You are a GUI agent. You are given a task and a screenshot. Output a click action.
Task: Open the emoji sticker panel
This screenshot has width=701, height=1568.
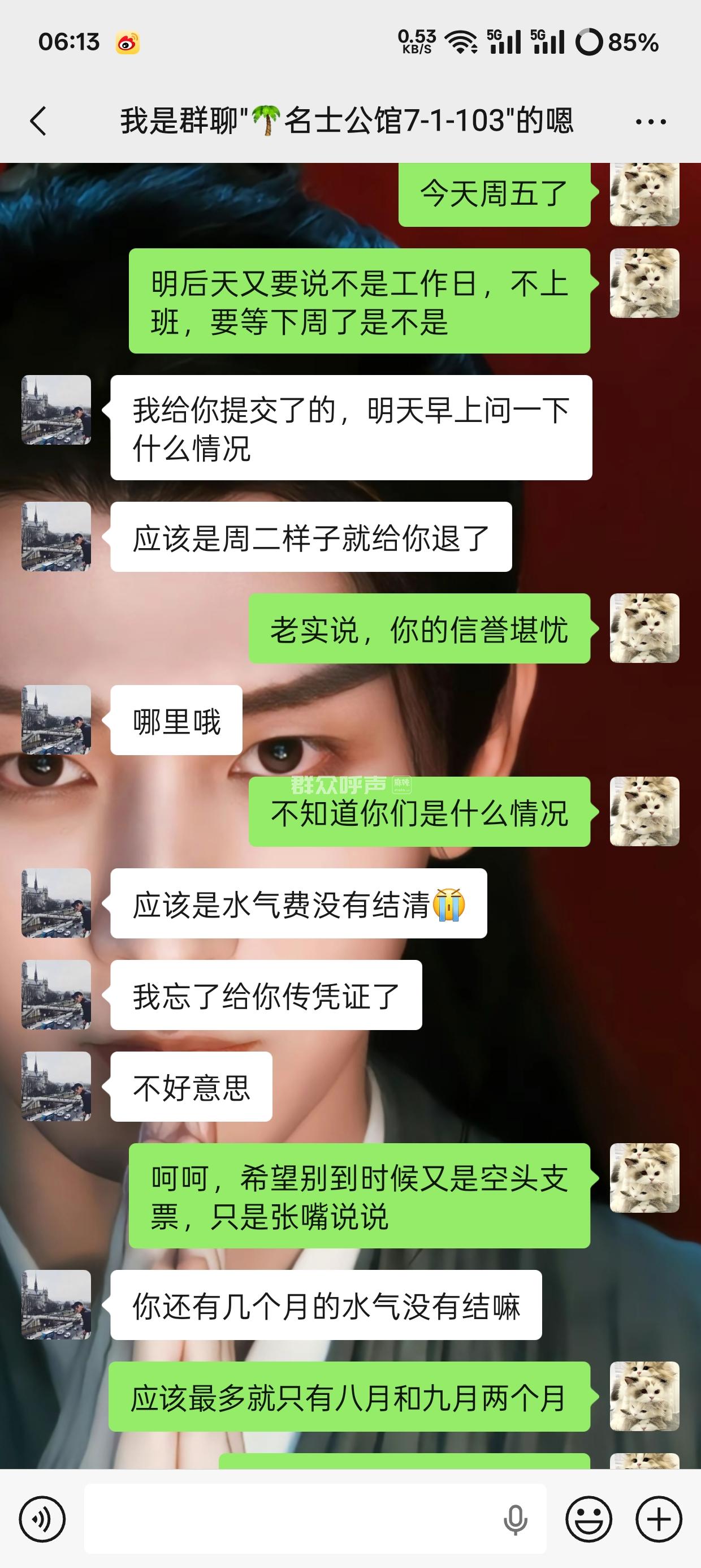pos(589,1520)
